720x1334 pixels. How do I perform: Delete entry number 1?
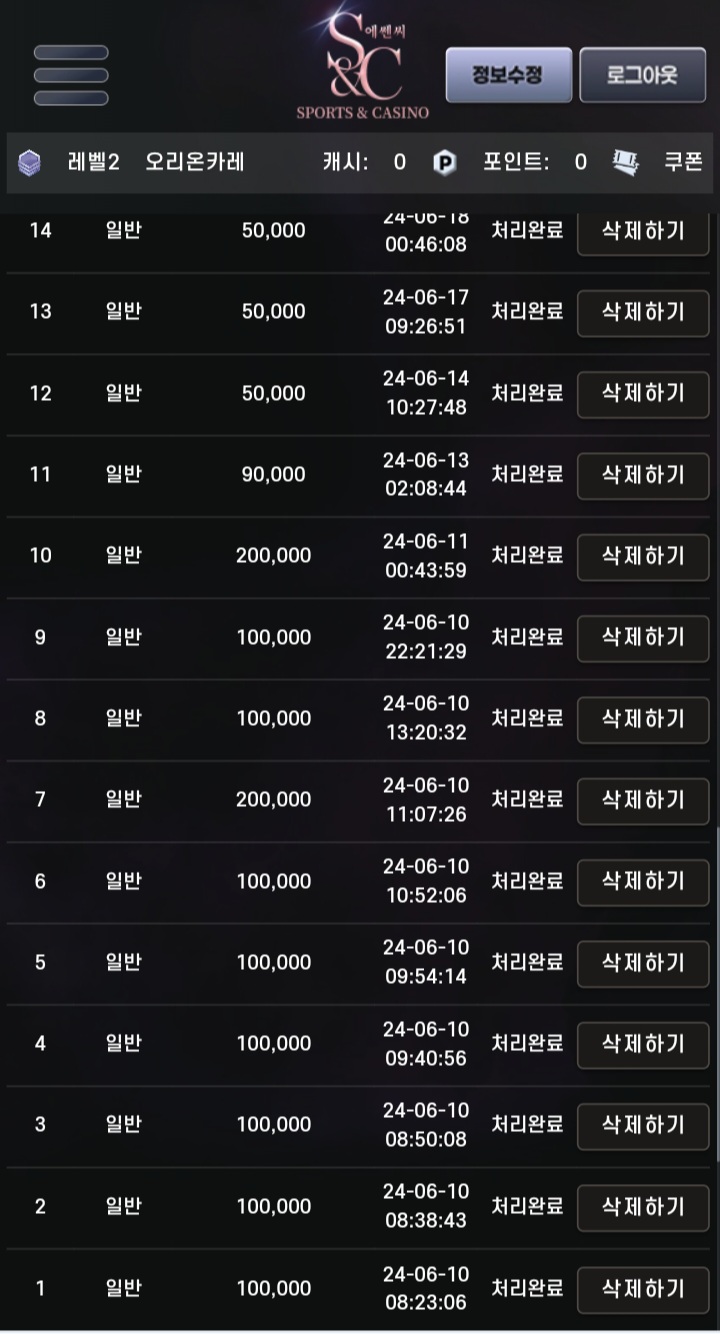[643, 1288]
